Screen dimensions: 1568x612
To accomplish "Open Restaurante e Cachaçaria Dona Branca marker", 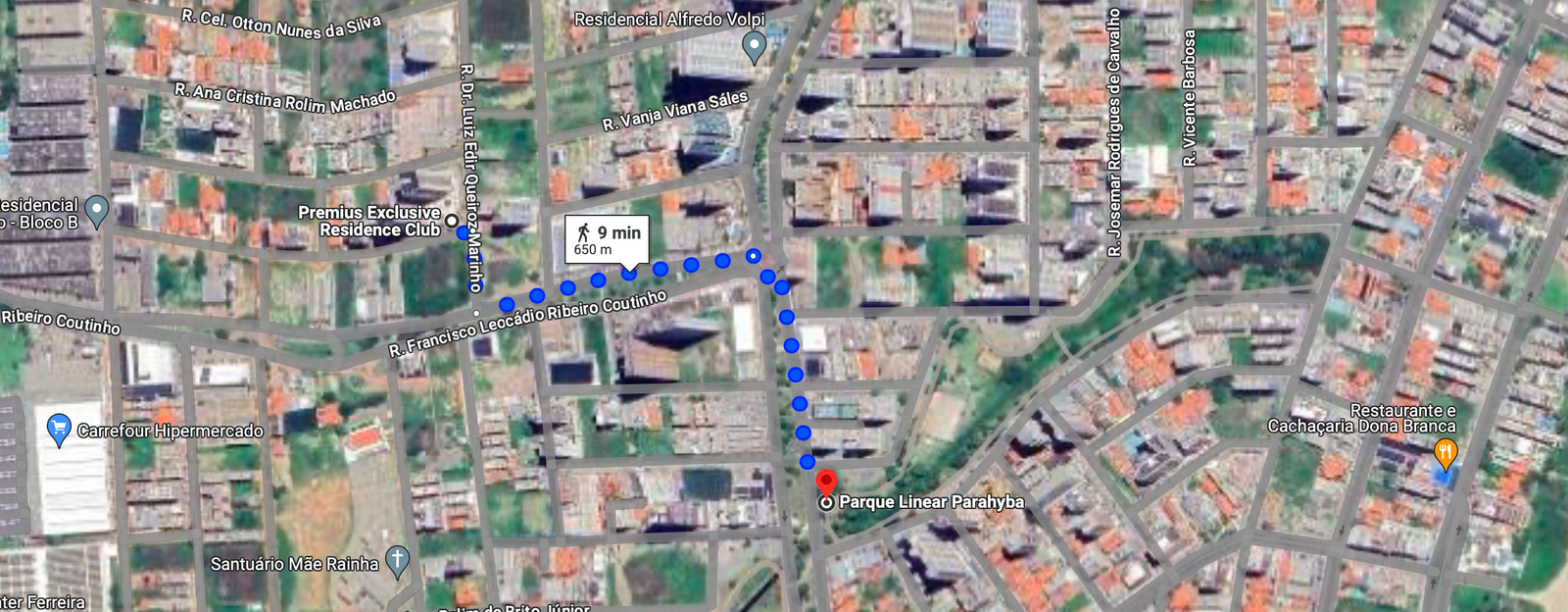I will coord(1445,453).
